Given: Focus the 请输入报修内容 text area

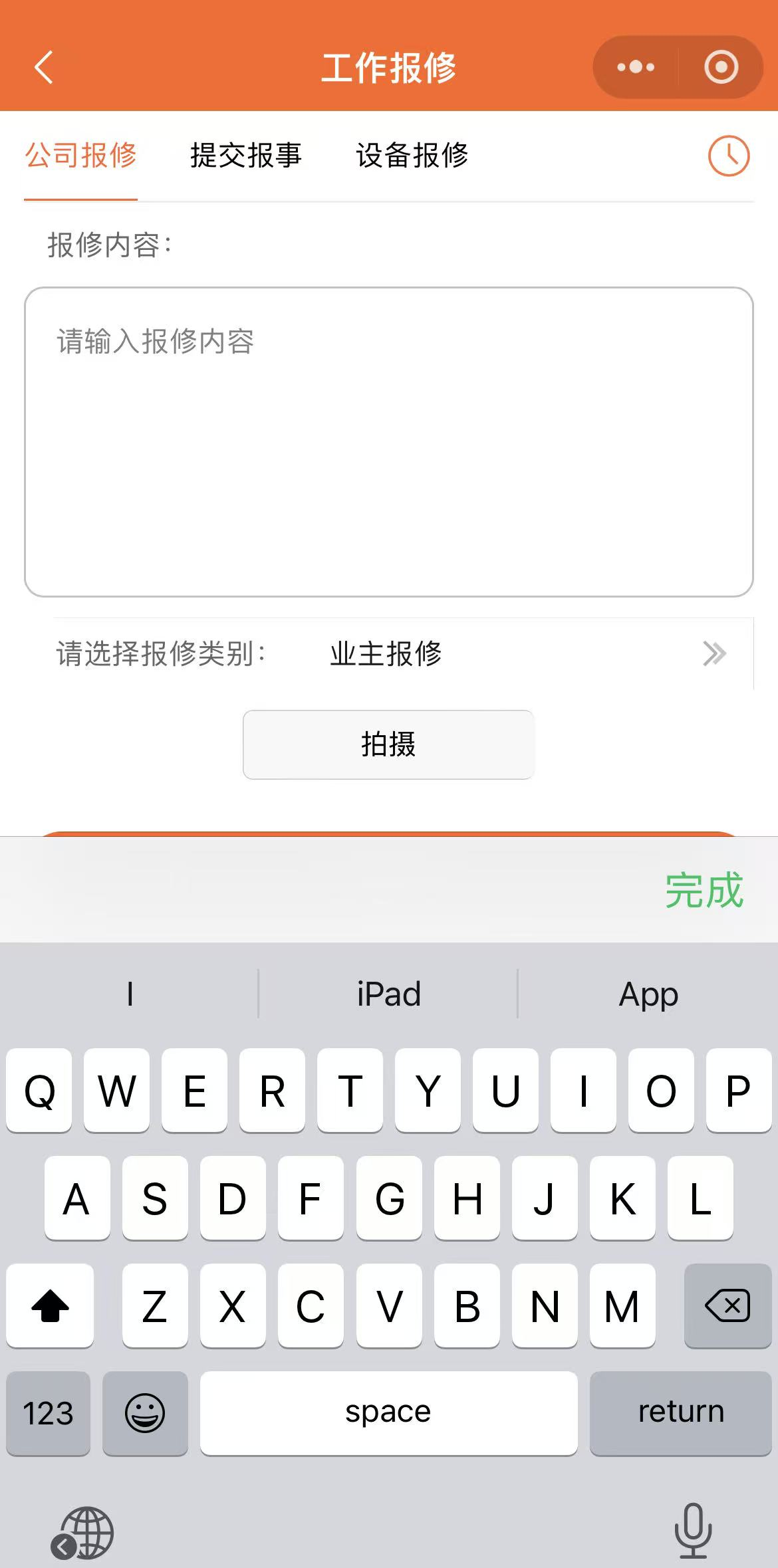Looking at the screenshot, I should pos(388,442).
